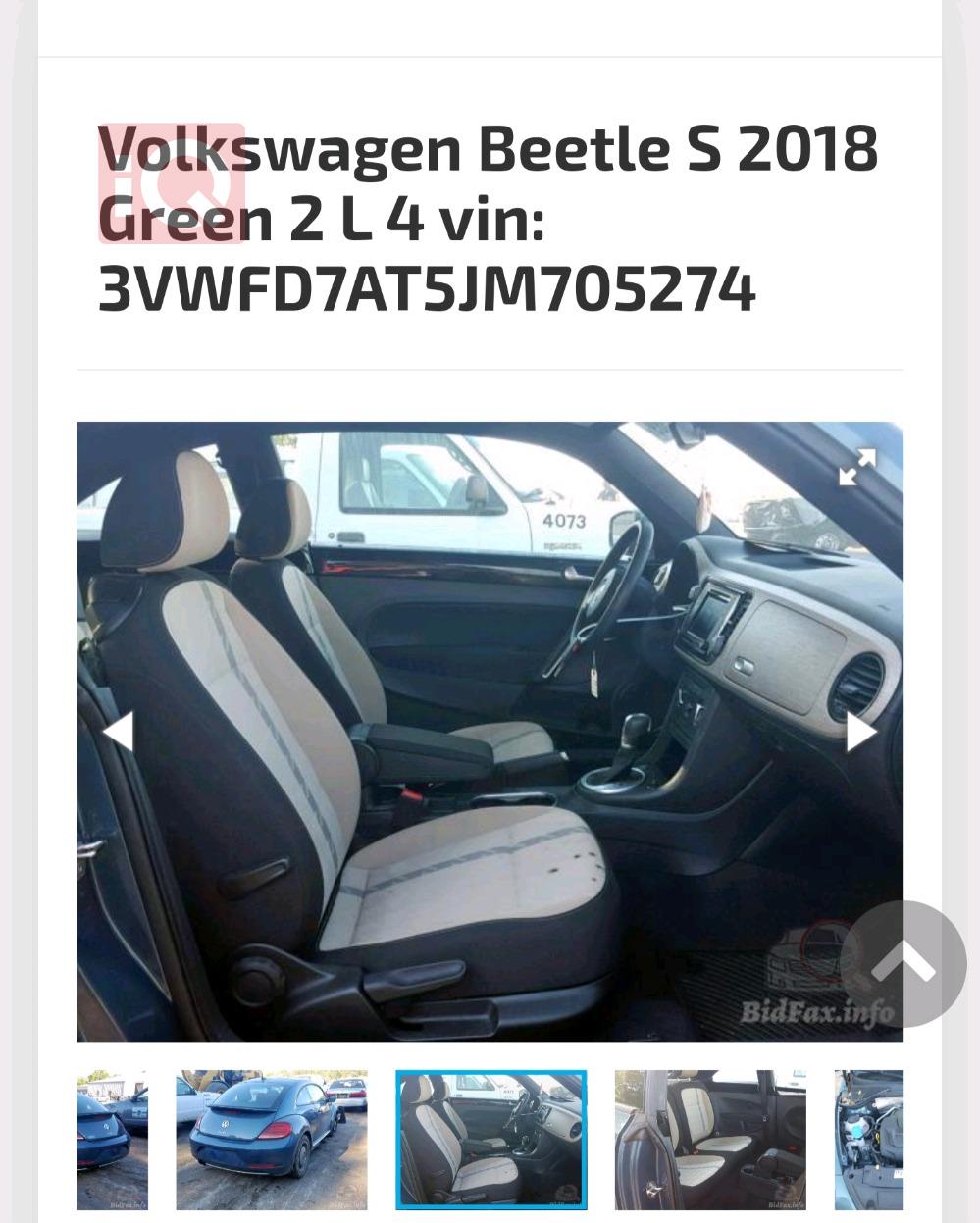Screen dimensions: 980x1223
Task: Show the next photo with right arrow
Action: (x=860, y=732)
